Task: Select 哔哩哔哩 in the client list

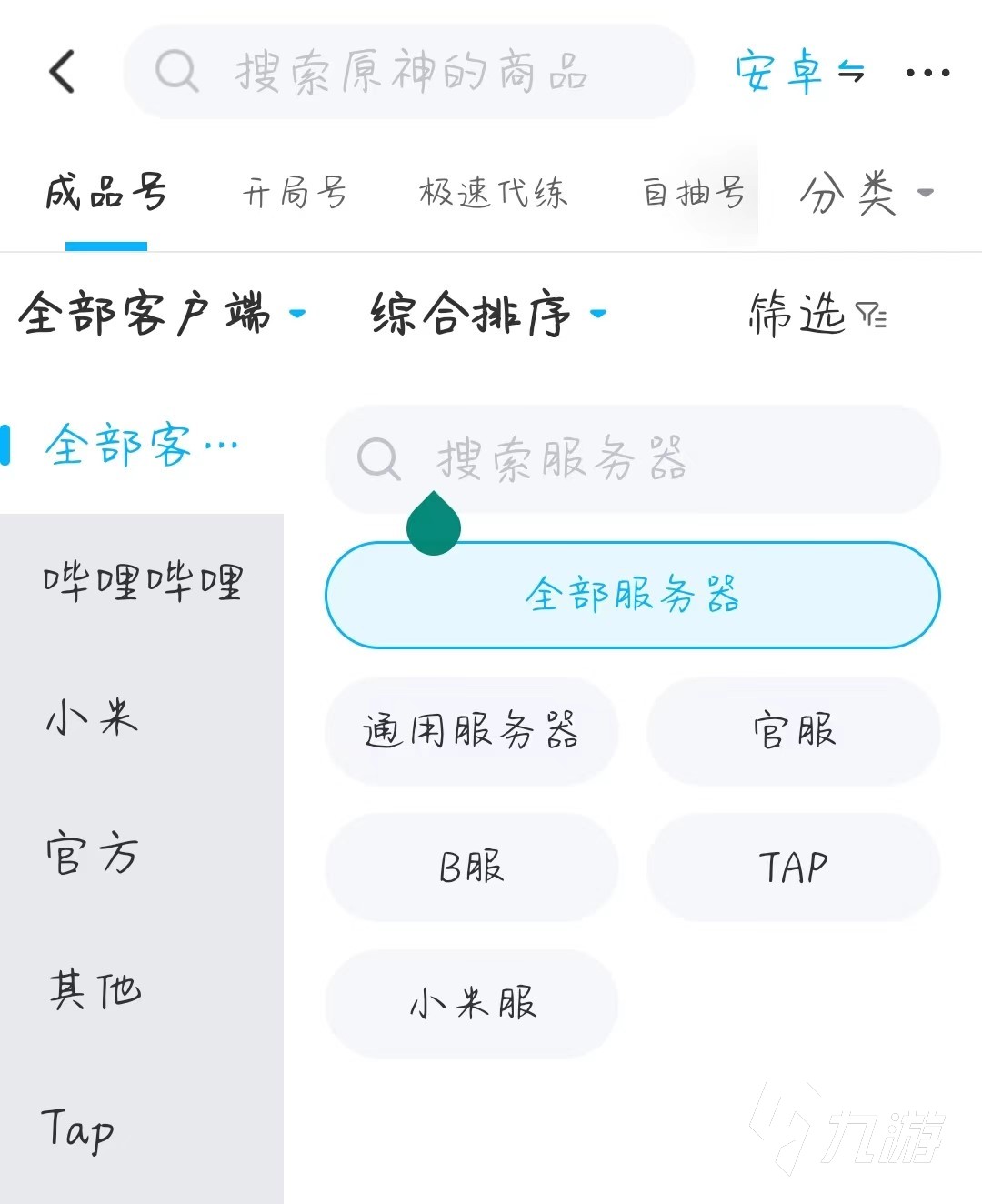Action: coord(143,582)
